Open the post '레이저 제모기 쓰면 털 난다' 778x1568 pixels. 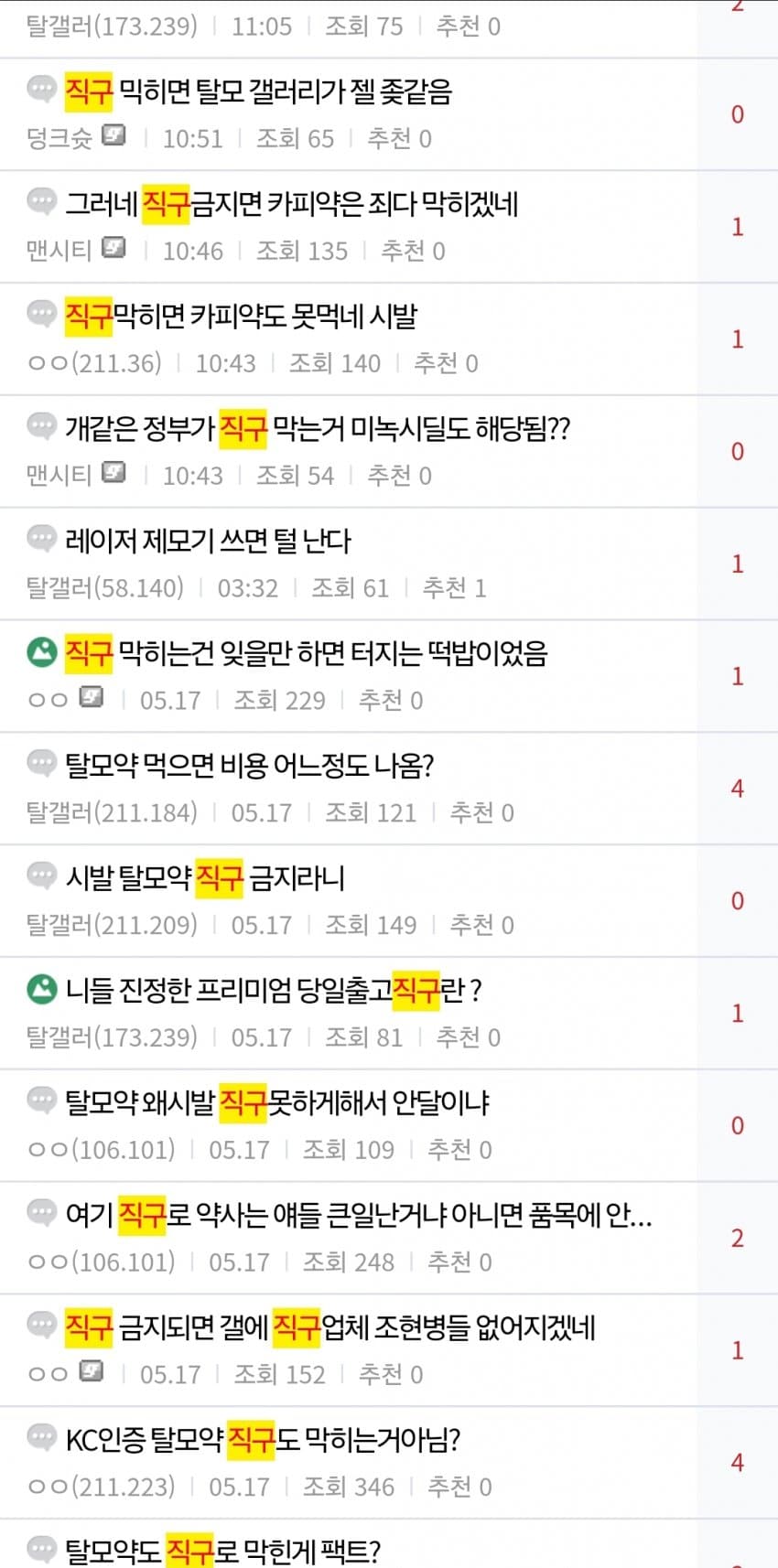[x=209, y=541]
